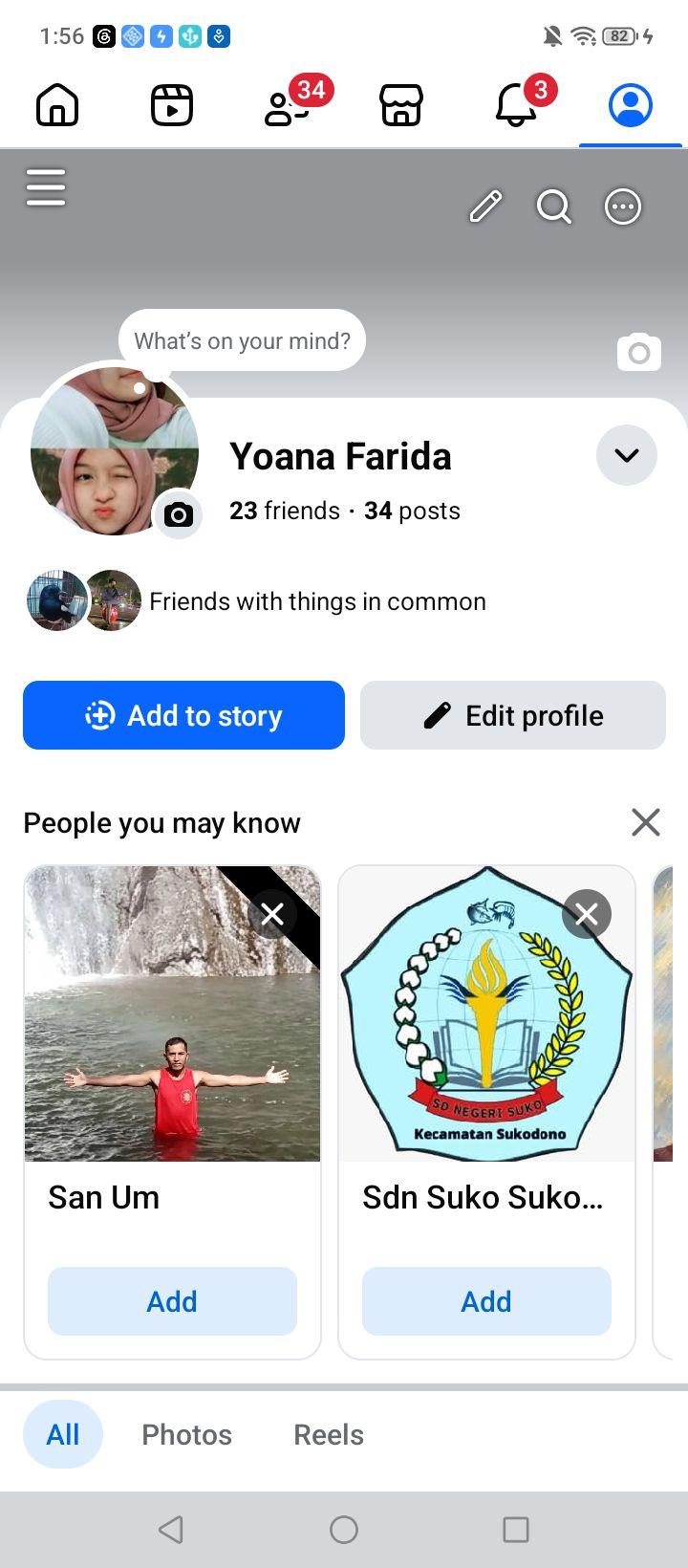
Task: Add San Um as a friend
Action: [x=172, y=1301]
